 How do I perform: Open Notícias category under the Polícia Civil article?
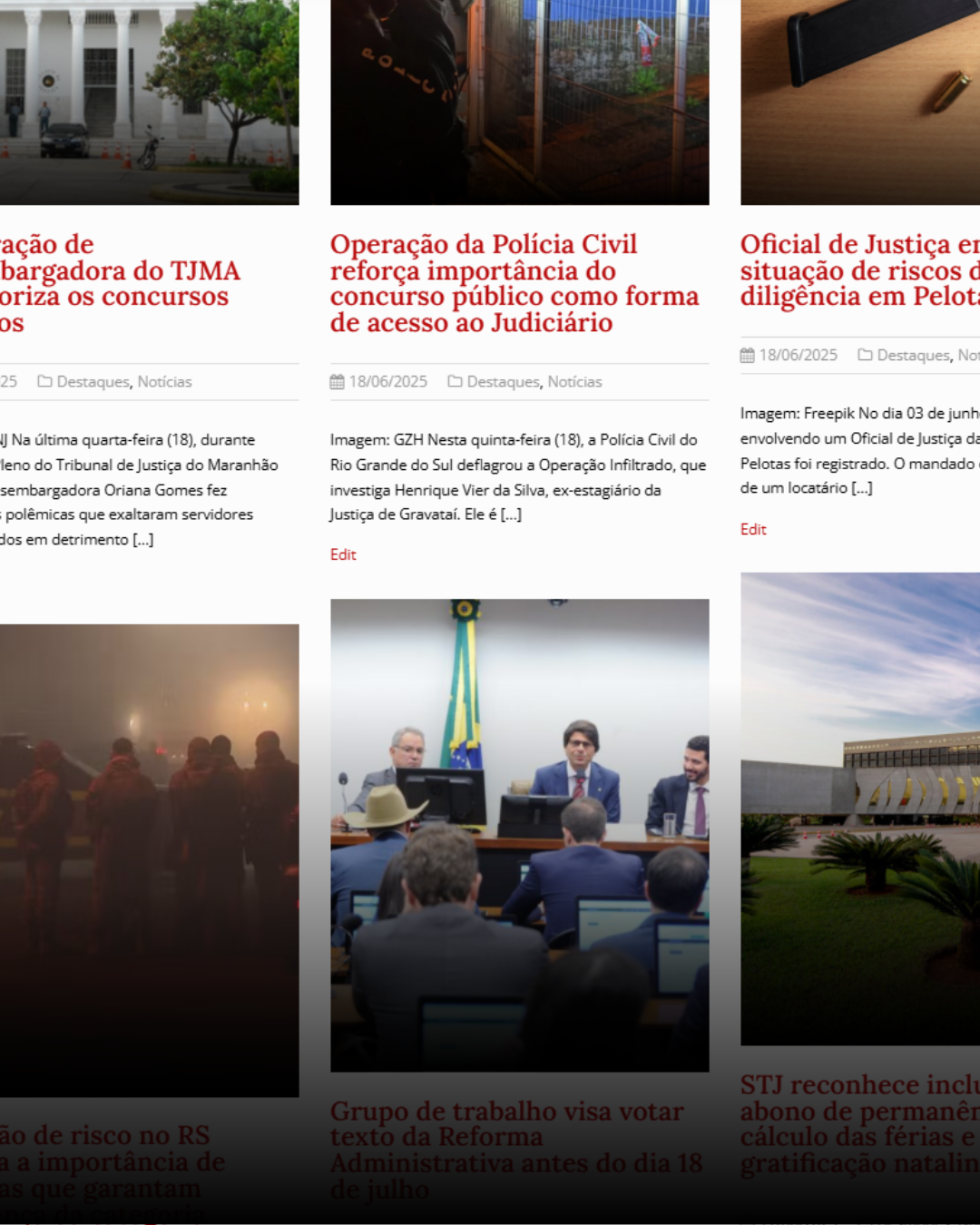574,382
